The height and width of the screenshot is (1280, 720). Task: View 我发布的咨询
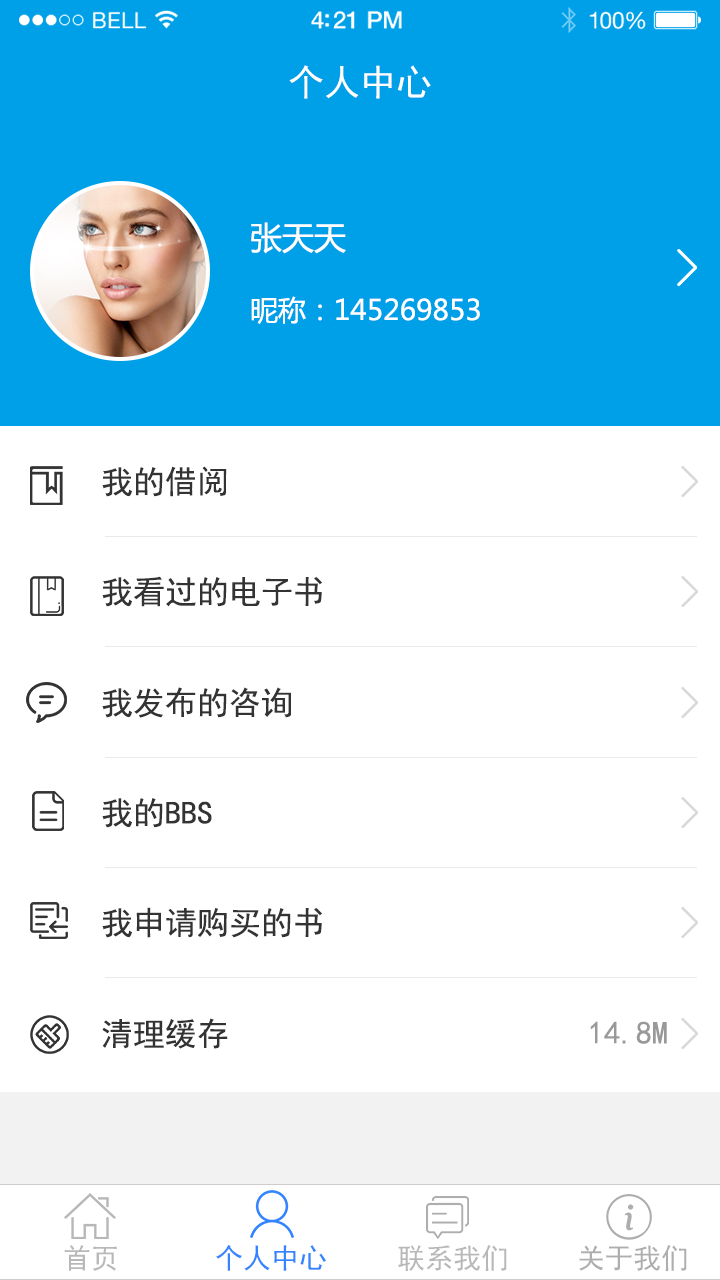click(x=360, y=703)
